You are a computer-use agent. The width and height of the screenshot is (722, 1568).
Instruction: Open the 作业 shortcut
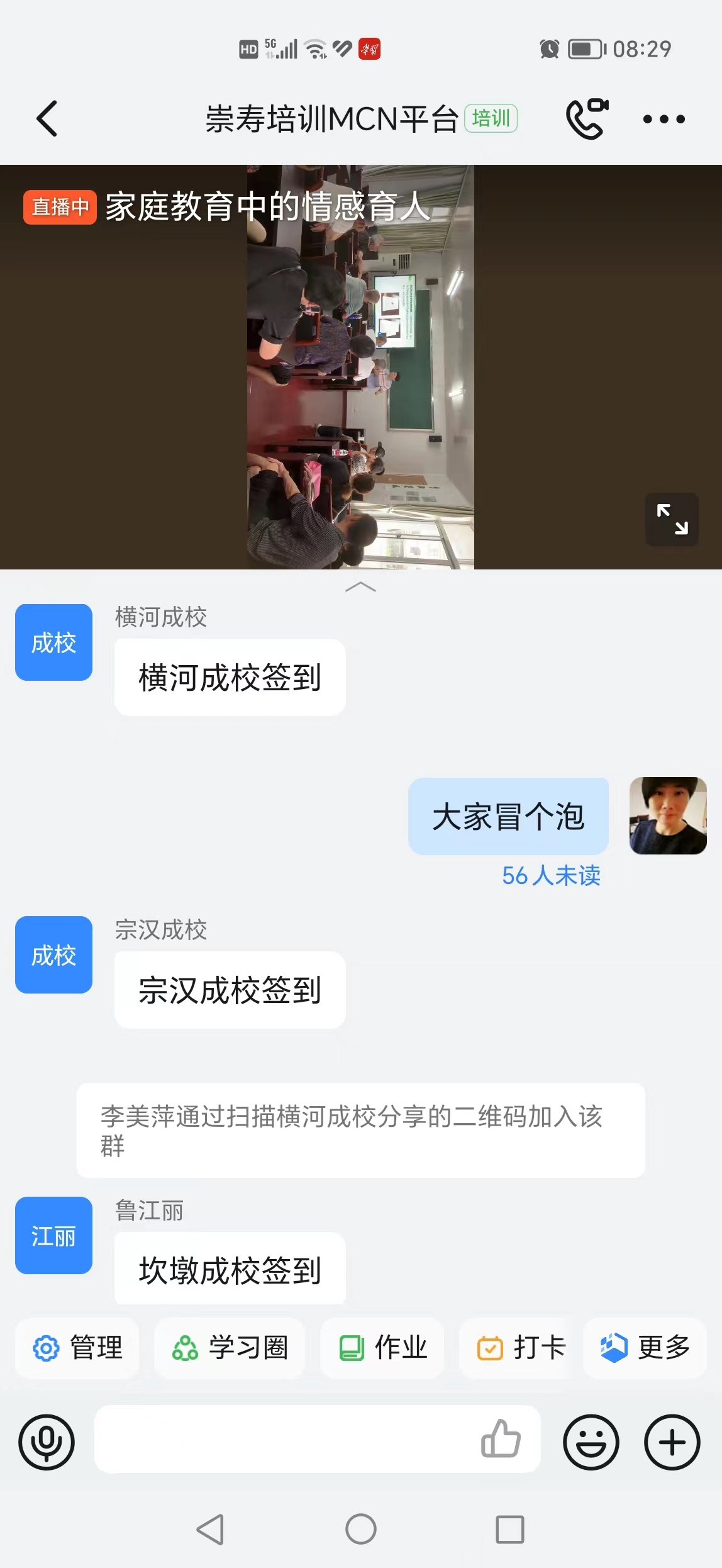point(382,1348)
